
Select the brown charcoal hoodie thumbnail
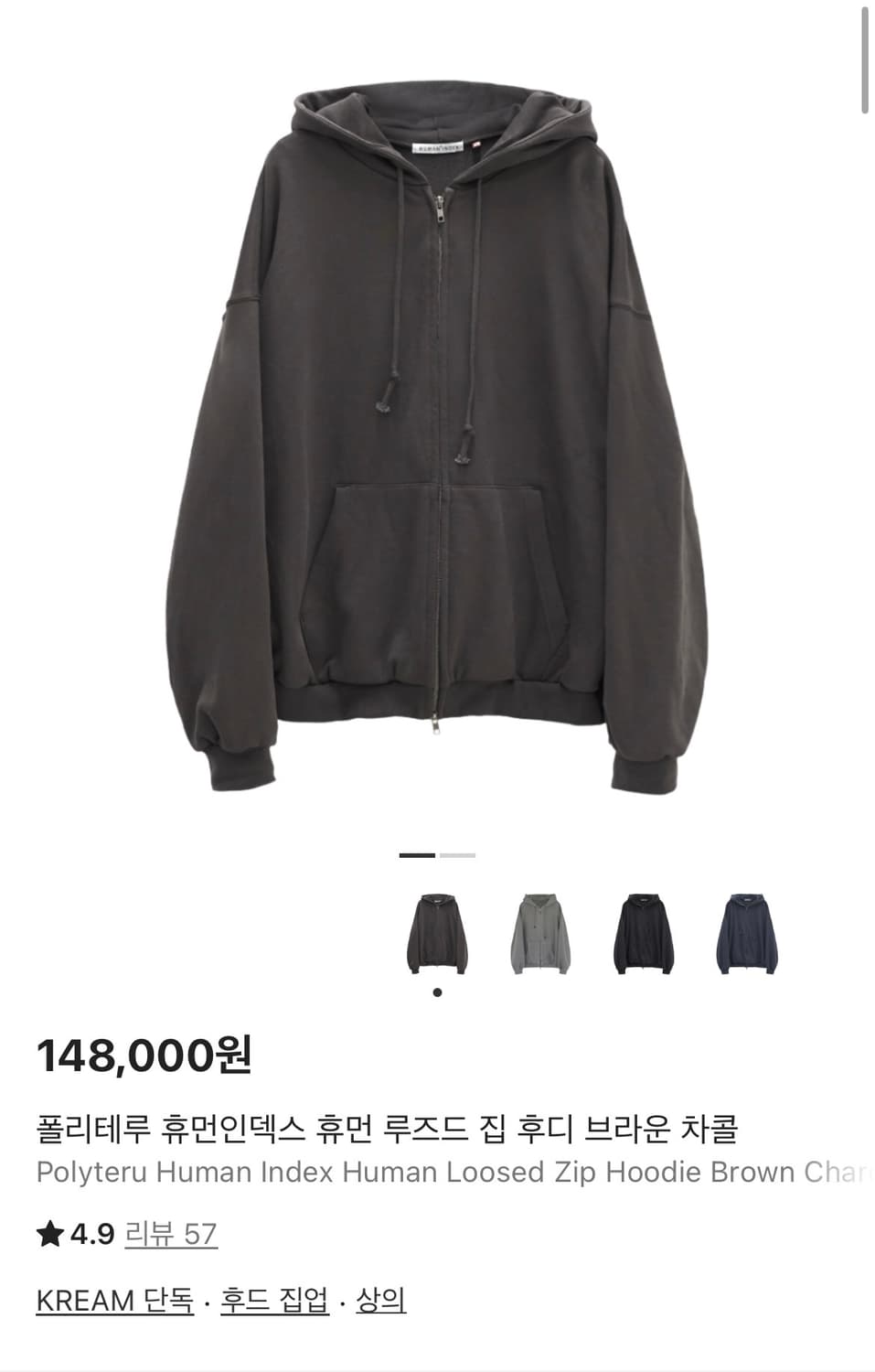[x=436, y=930]
